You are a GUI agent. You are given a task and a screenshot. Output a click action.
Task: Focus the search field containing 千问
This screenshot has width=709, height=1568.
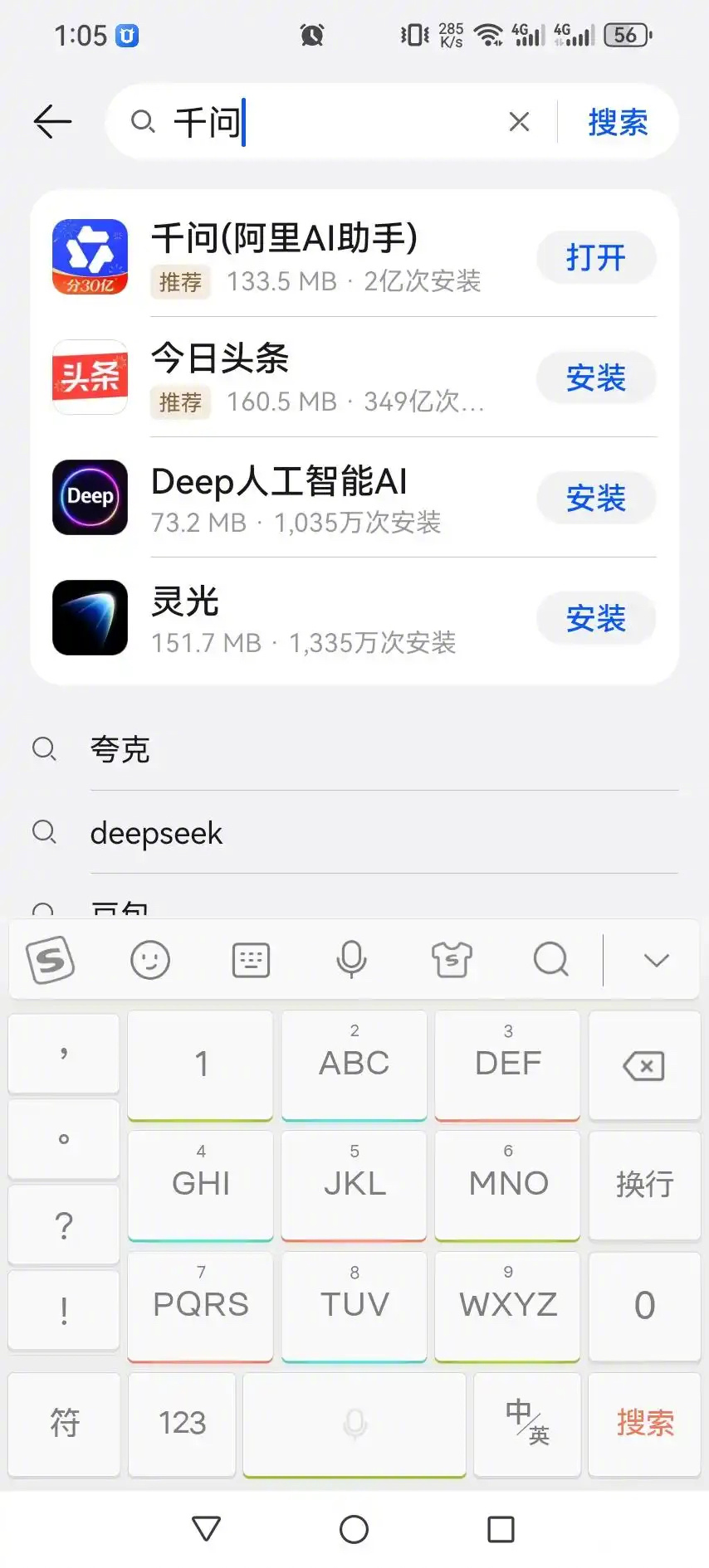[332, 122]
